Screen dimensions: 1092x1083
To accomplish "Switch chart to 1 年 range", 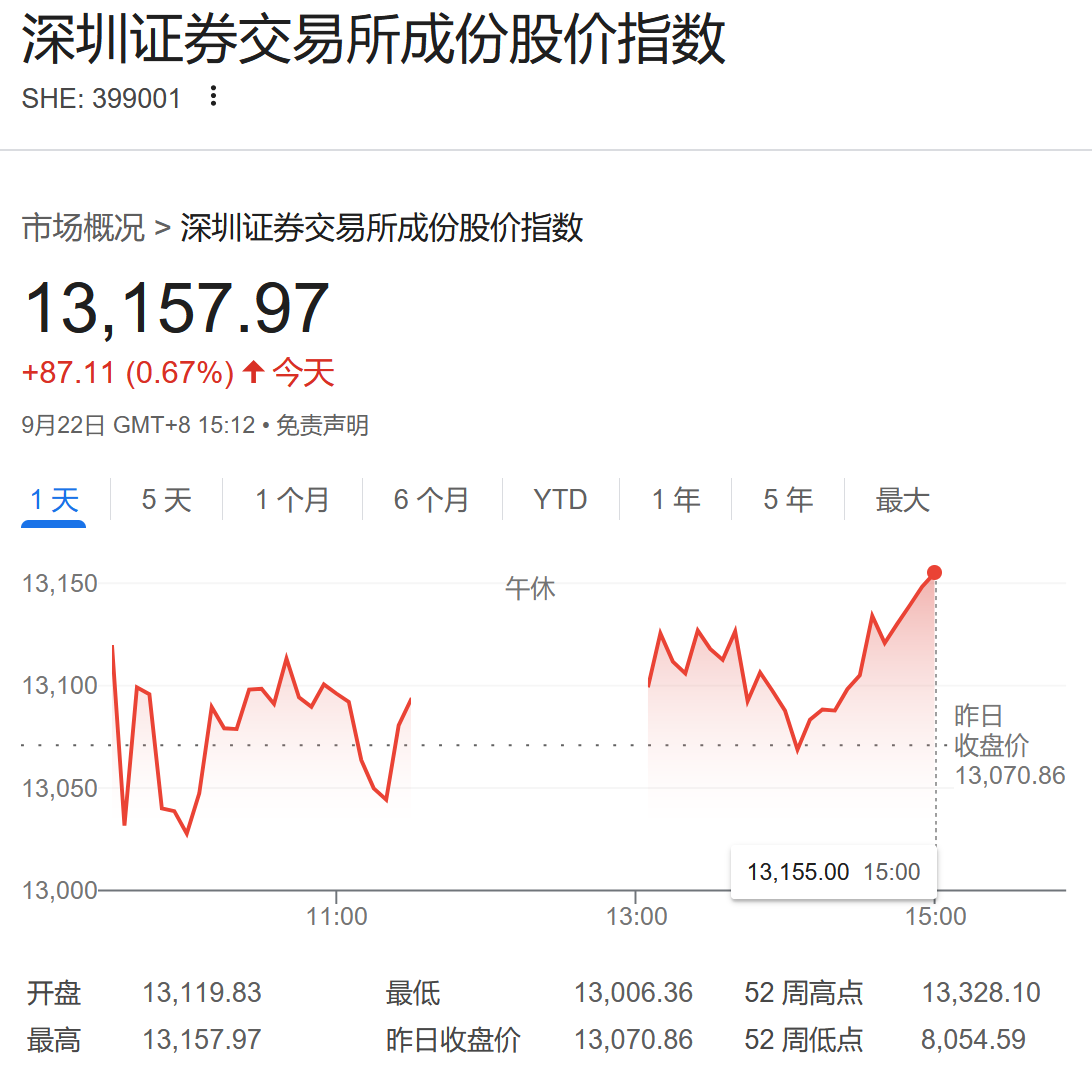I will coord(676,499).
